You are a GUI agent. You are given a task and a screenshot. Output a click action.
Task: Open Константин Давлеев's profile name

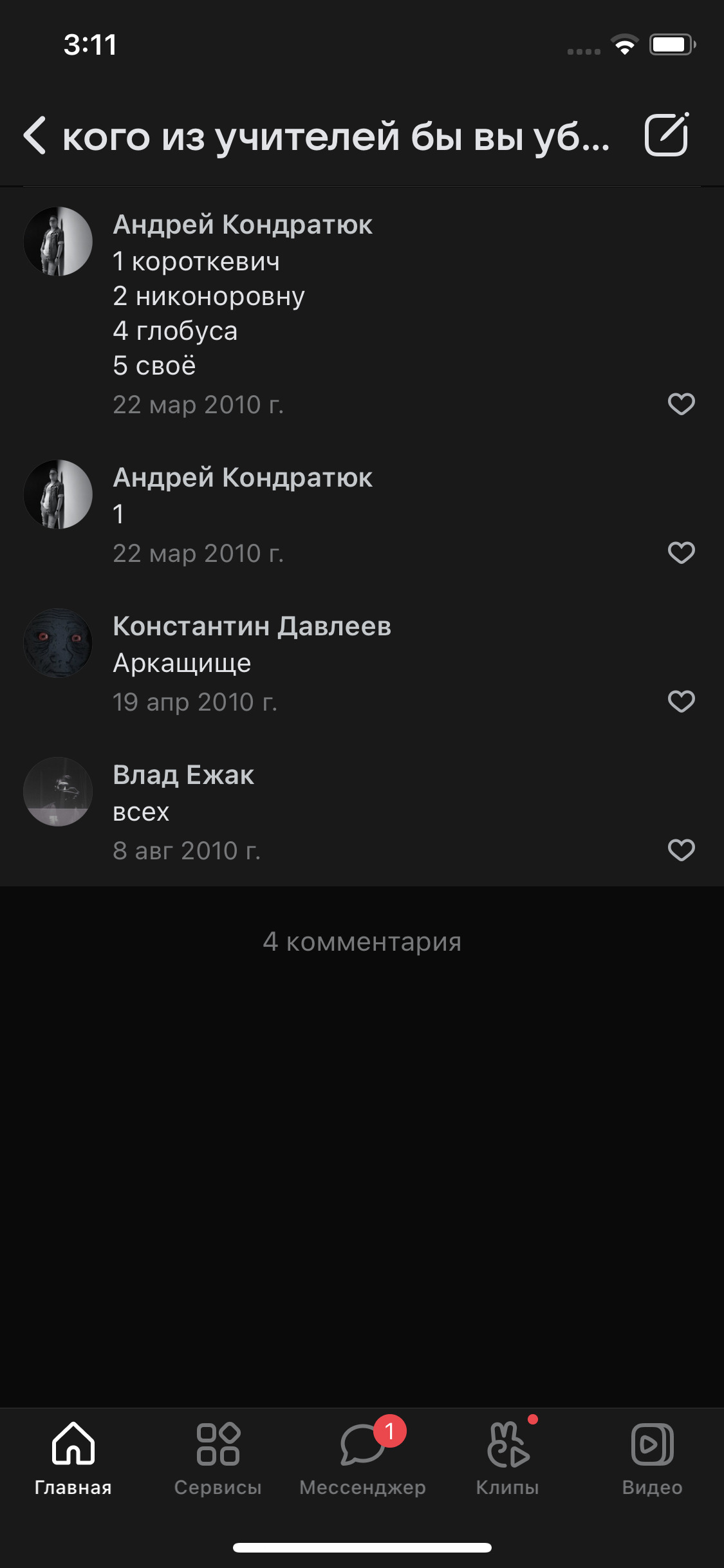(252, 626)
